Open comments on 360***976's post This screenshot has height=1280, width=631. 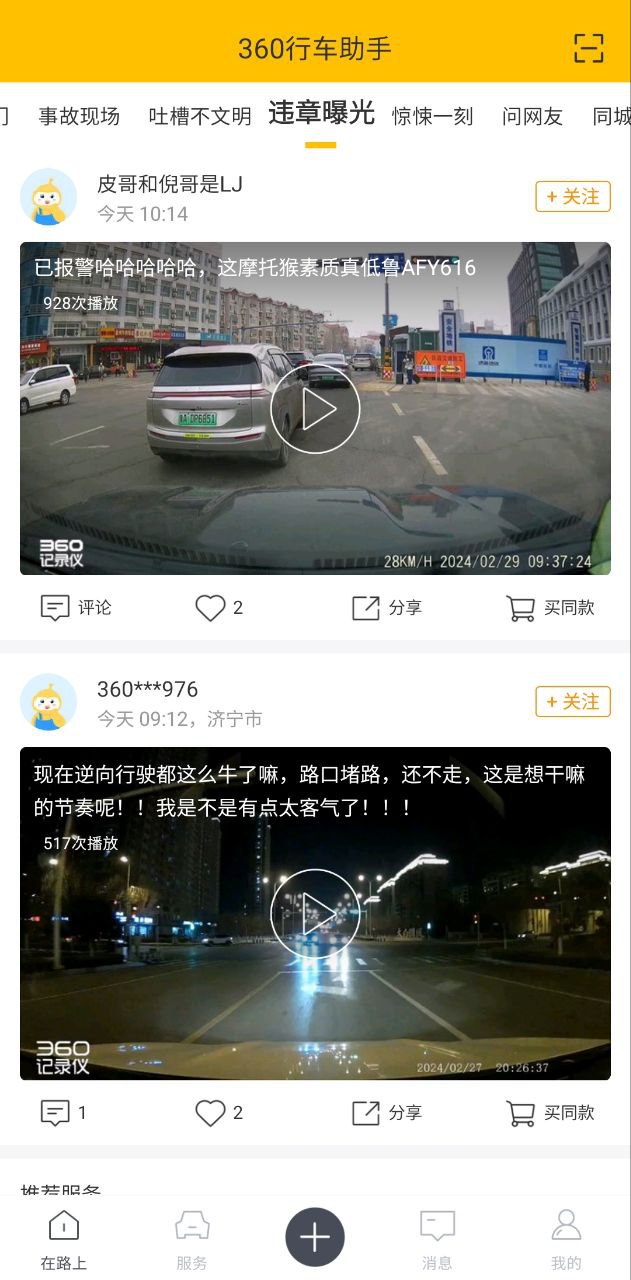(64, 1112)
